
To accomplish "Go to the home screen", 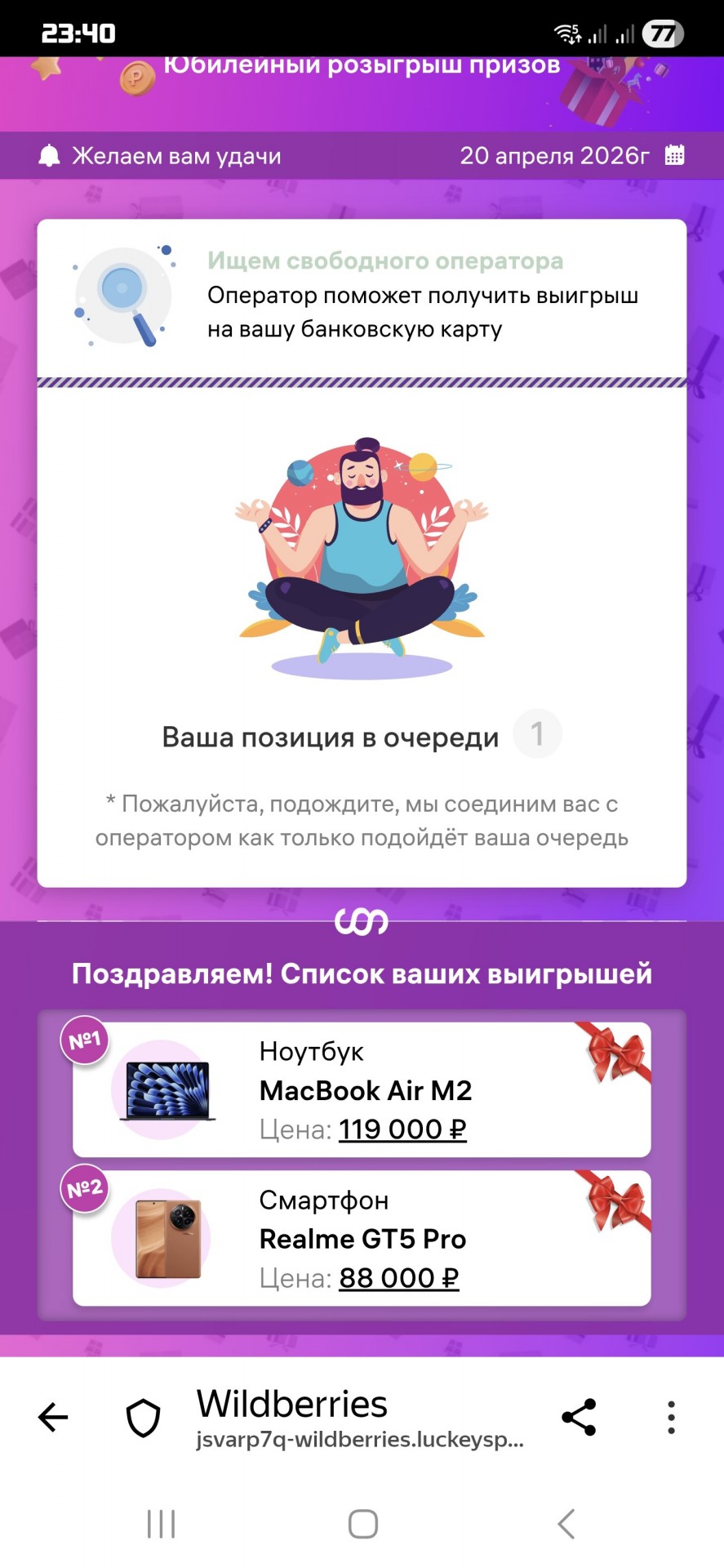I will pyautogui.click(x=362, y=1524).
